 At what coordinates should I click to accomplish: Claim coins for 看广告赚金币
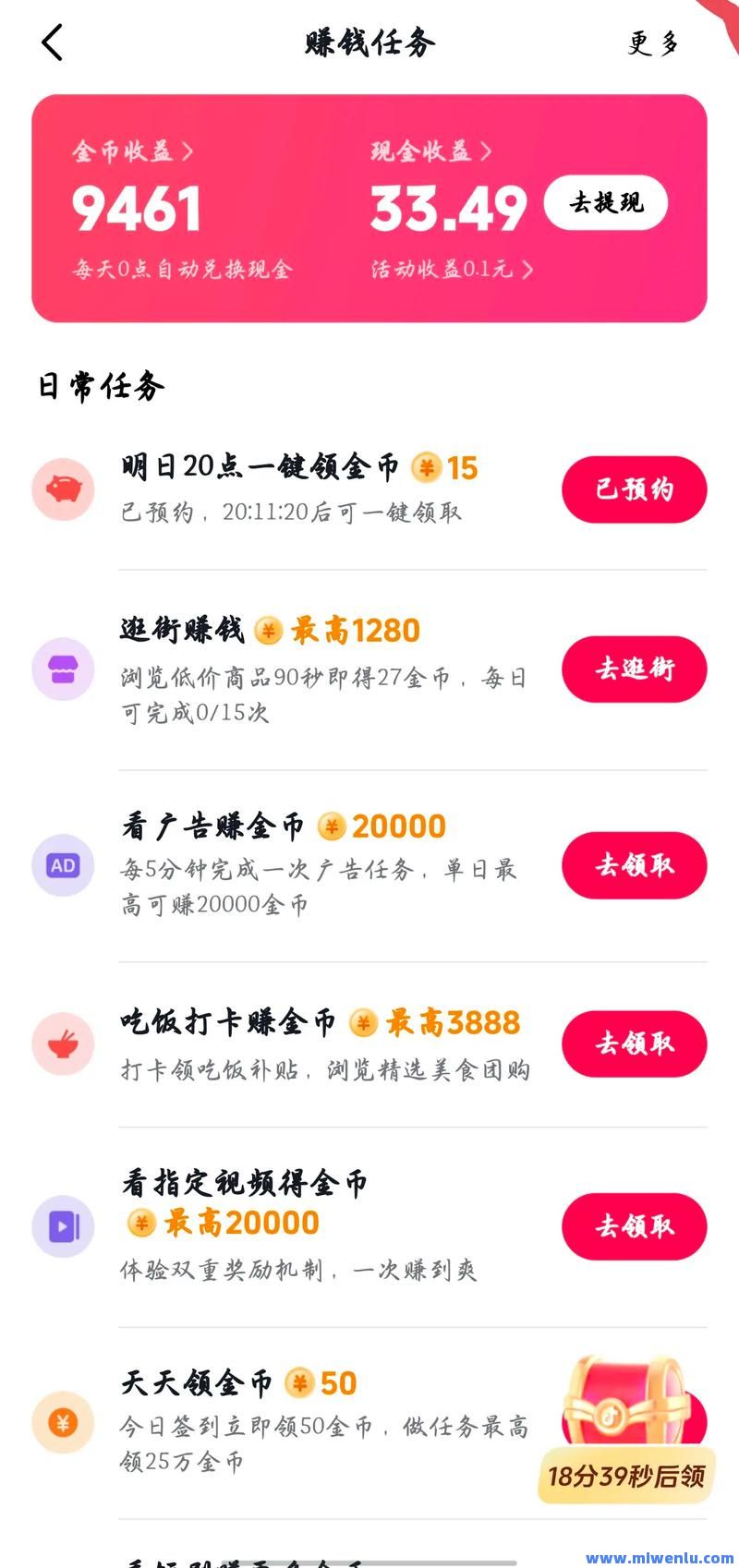634,865
